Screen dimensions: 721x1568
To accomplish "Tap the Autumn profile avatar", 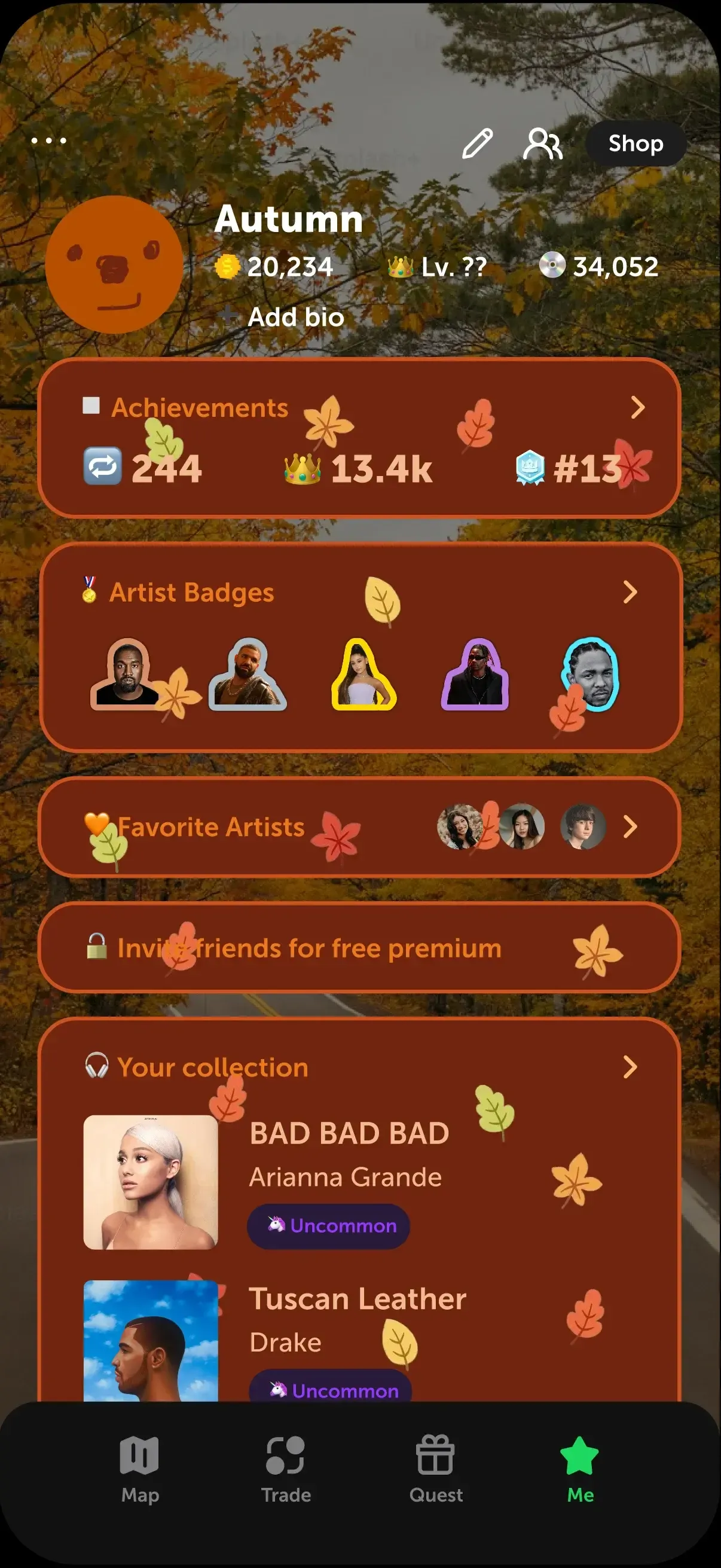I will coord(114,265).
